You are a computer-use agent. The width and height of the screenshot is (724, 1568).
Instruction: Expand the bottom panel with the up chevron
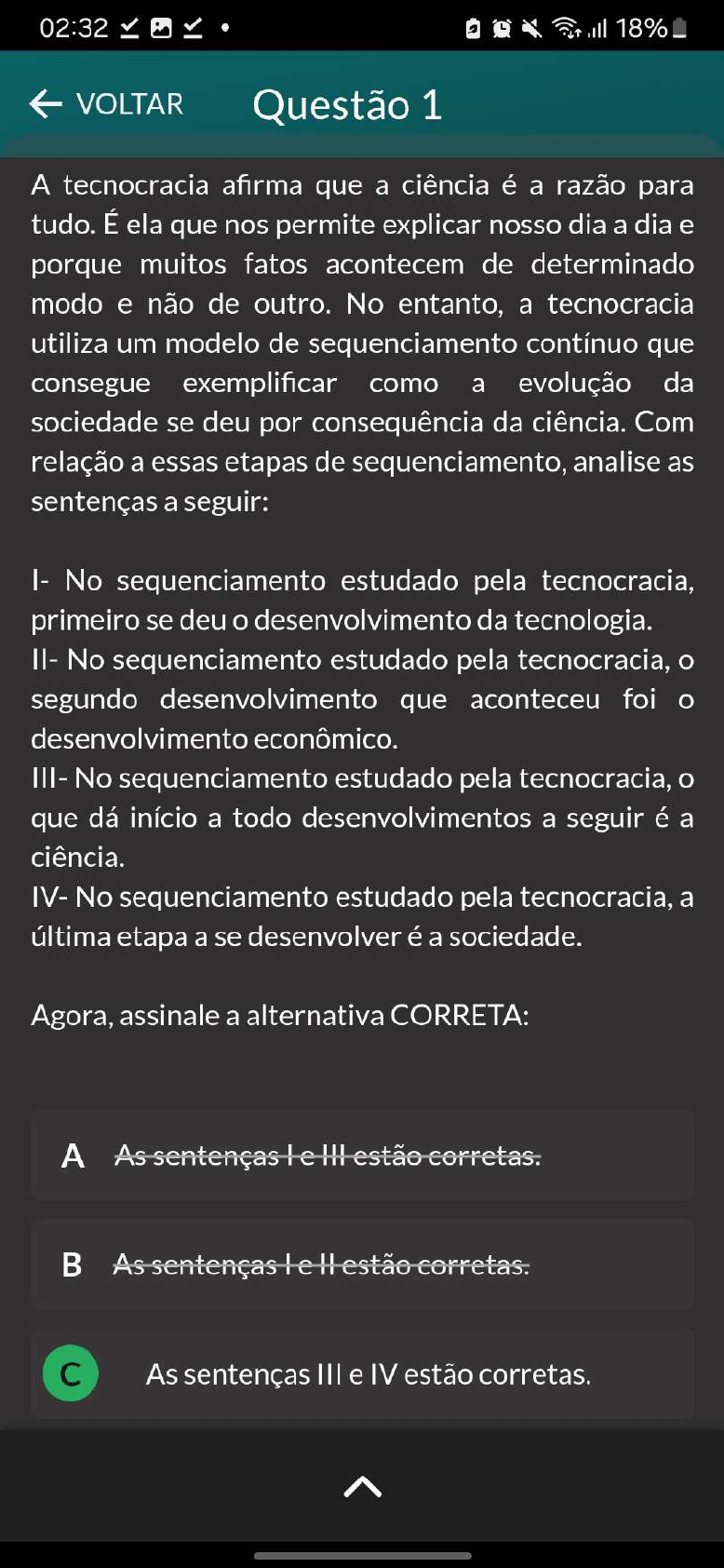(363, 1487)
